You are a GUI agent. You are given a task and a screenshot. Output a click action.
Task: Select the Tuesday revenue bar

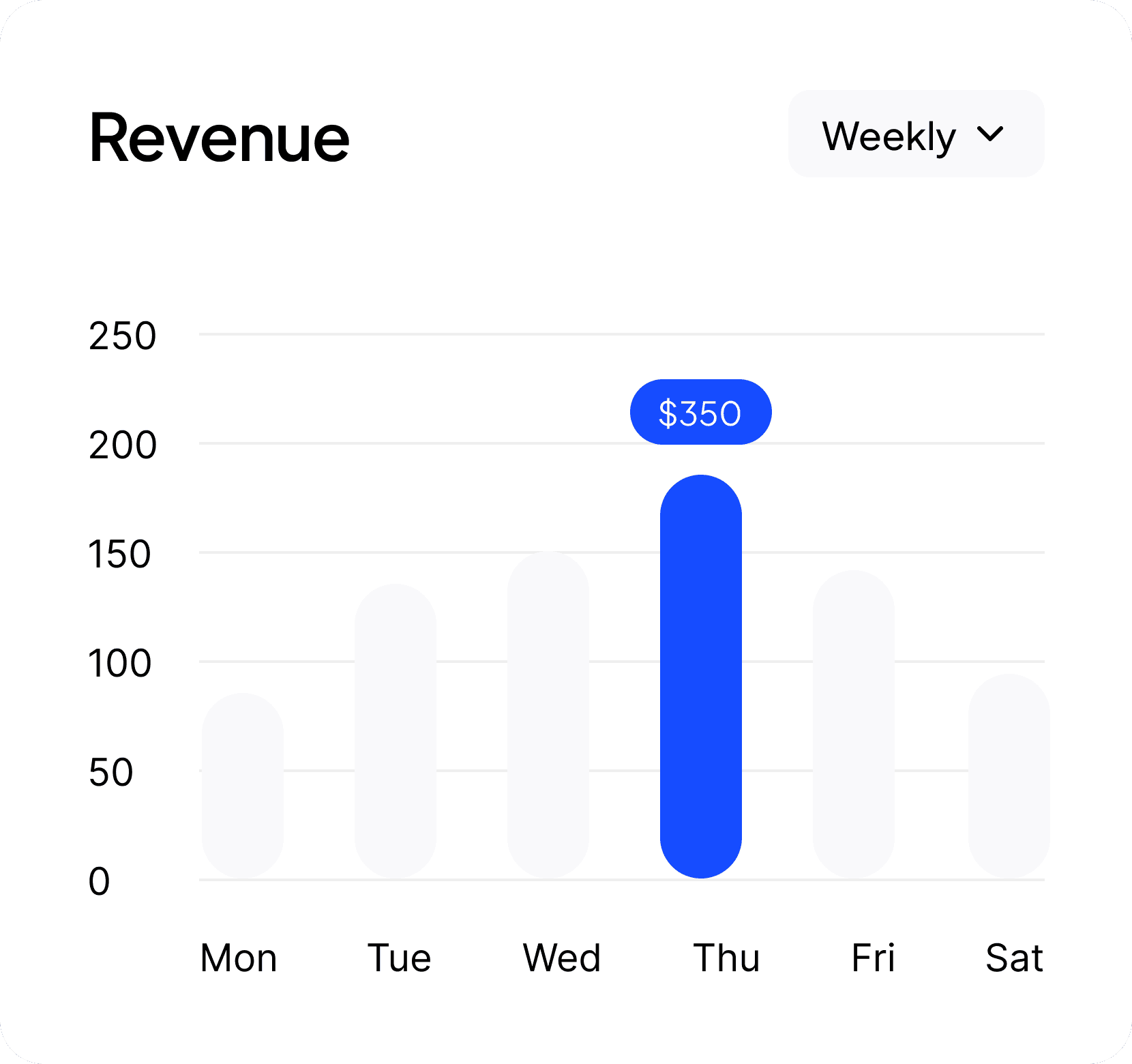click(x=396, y=731)
